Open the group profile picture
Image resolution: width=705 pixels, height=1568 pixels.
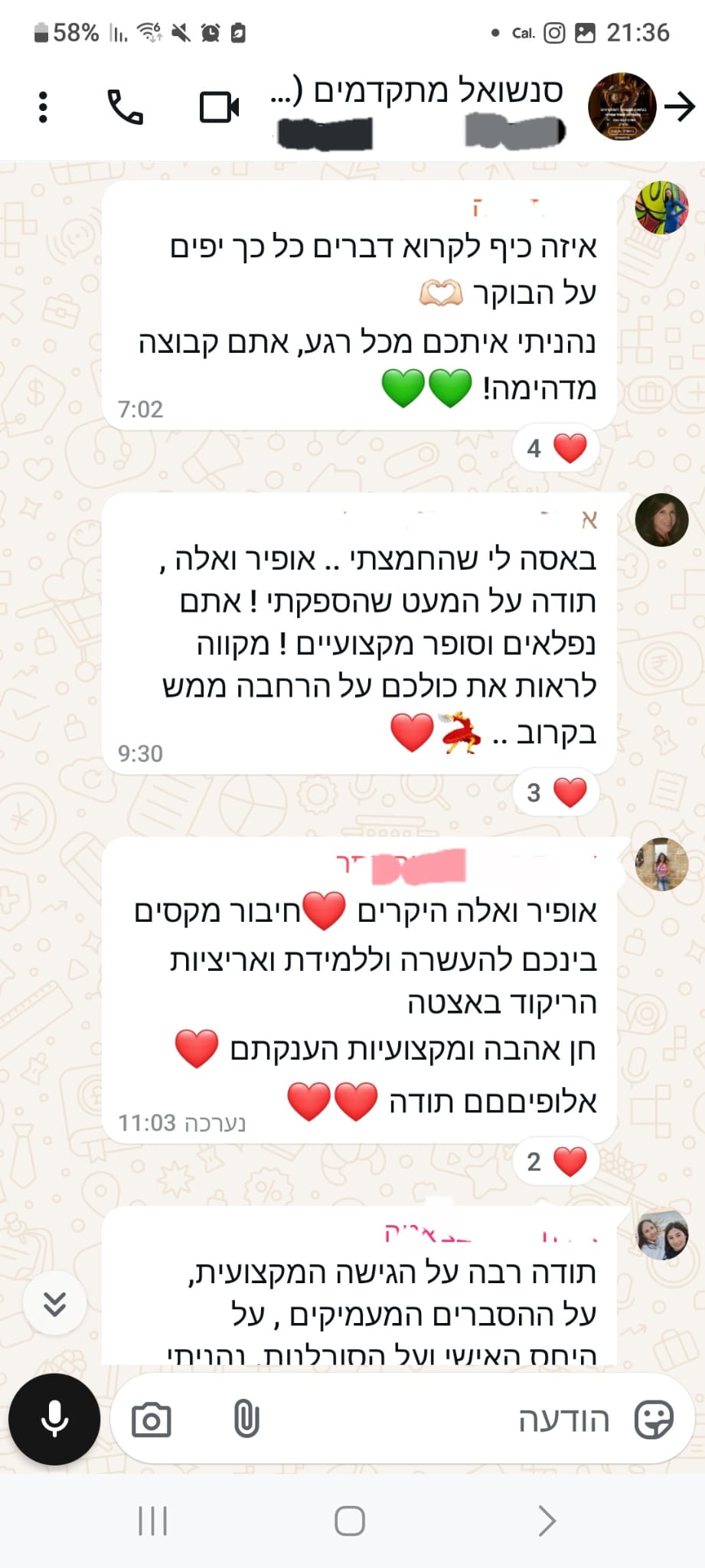pyautogui.click(x=622, y=107)
